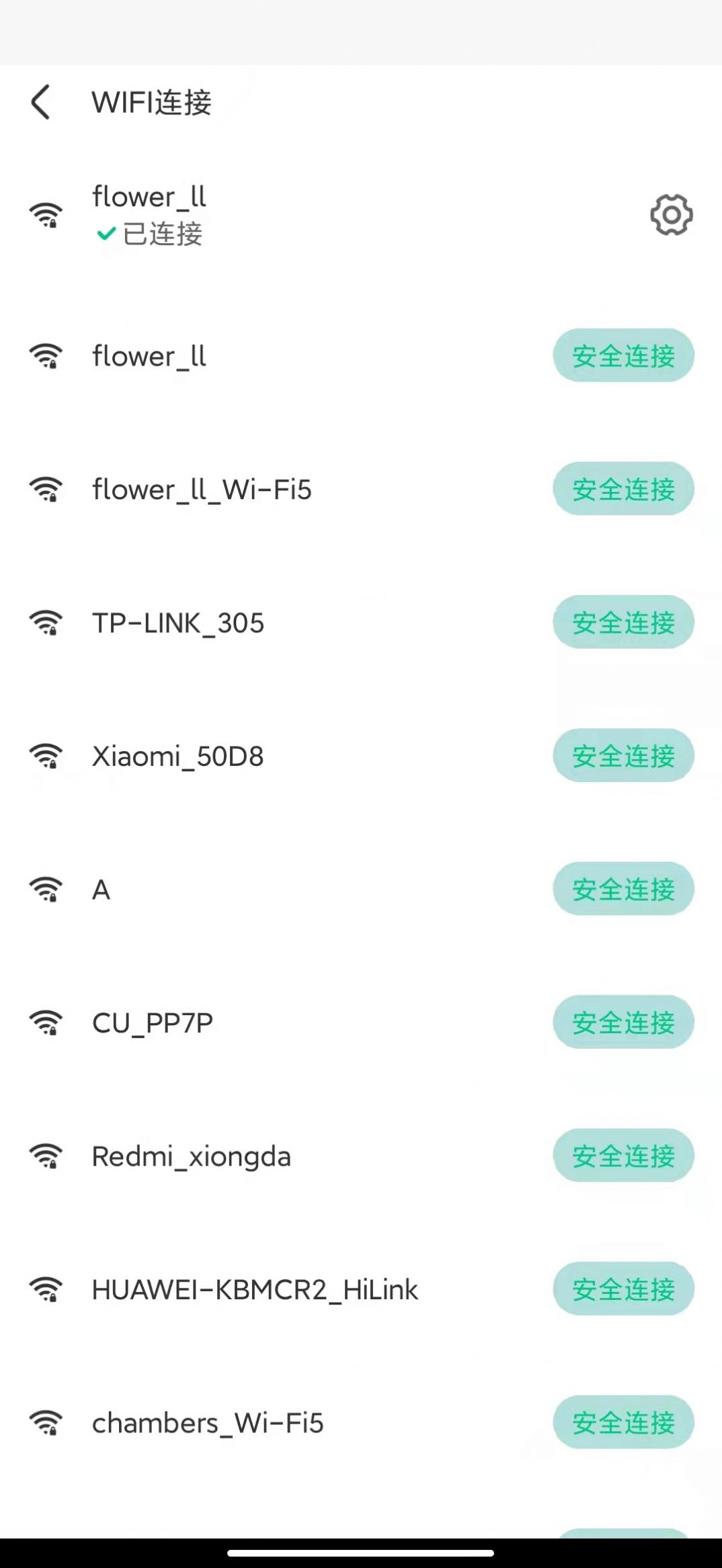Open settings gear for connected flower_ll network
This screenshot has height=1568, width=722.
tap(670, 215)
